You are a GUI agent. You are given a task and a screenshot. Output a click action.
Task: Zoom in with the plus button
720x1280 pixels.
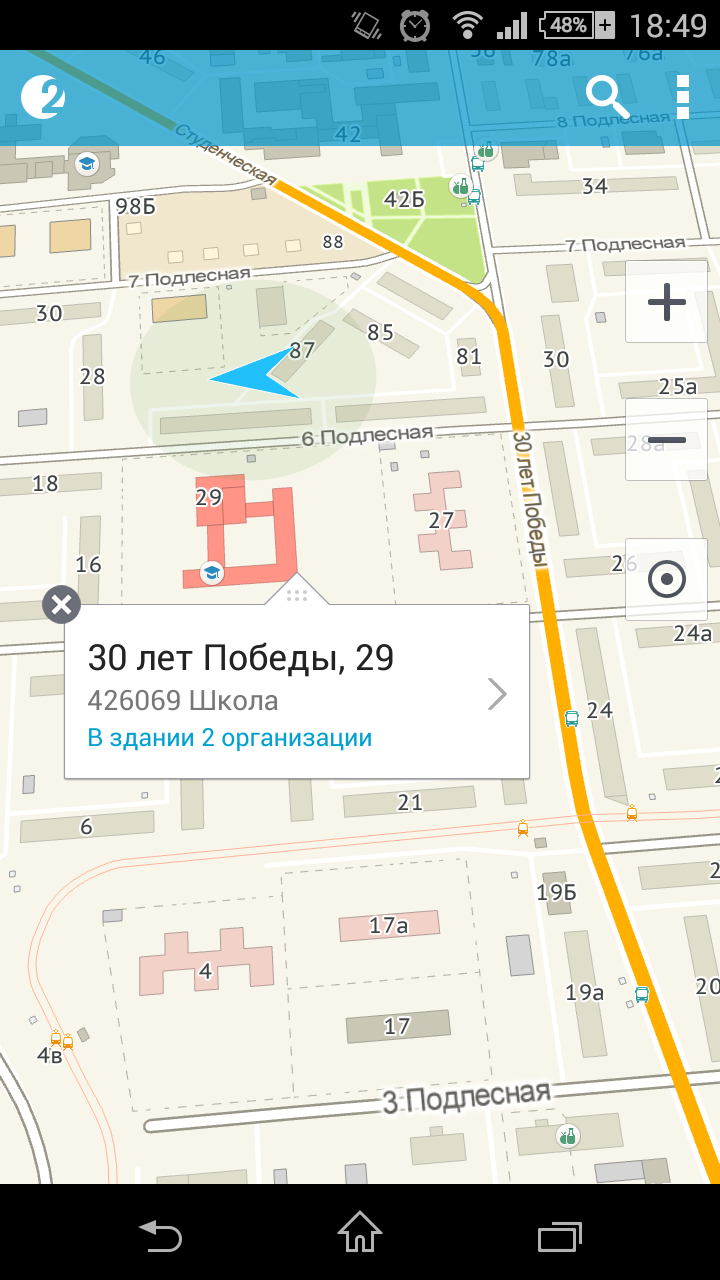[666, 302]
